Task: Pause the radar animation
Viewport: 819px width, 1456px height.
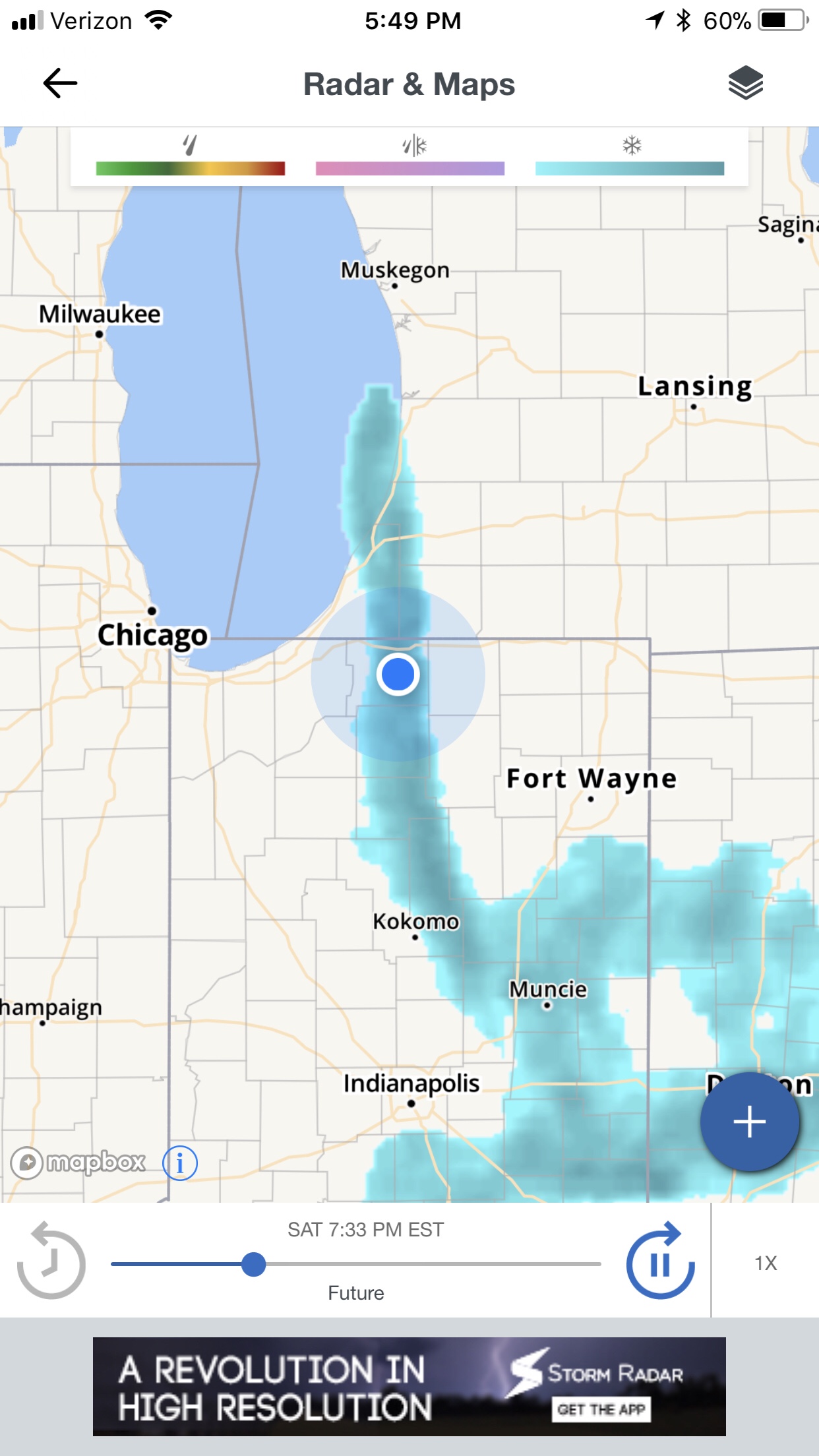Action: [x=660, y=1263]
